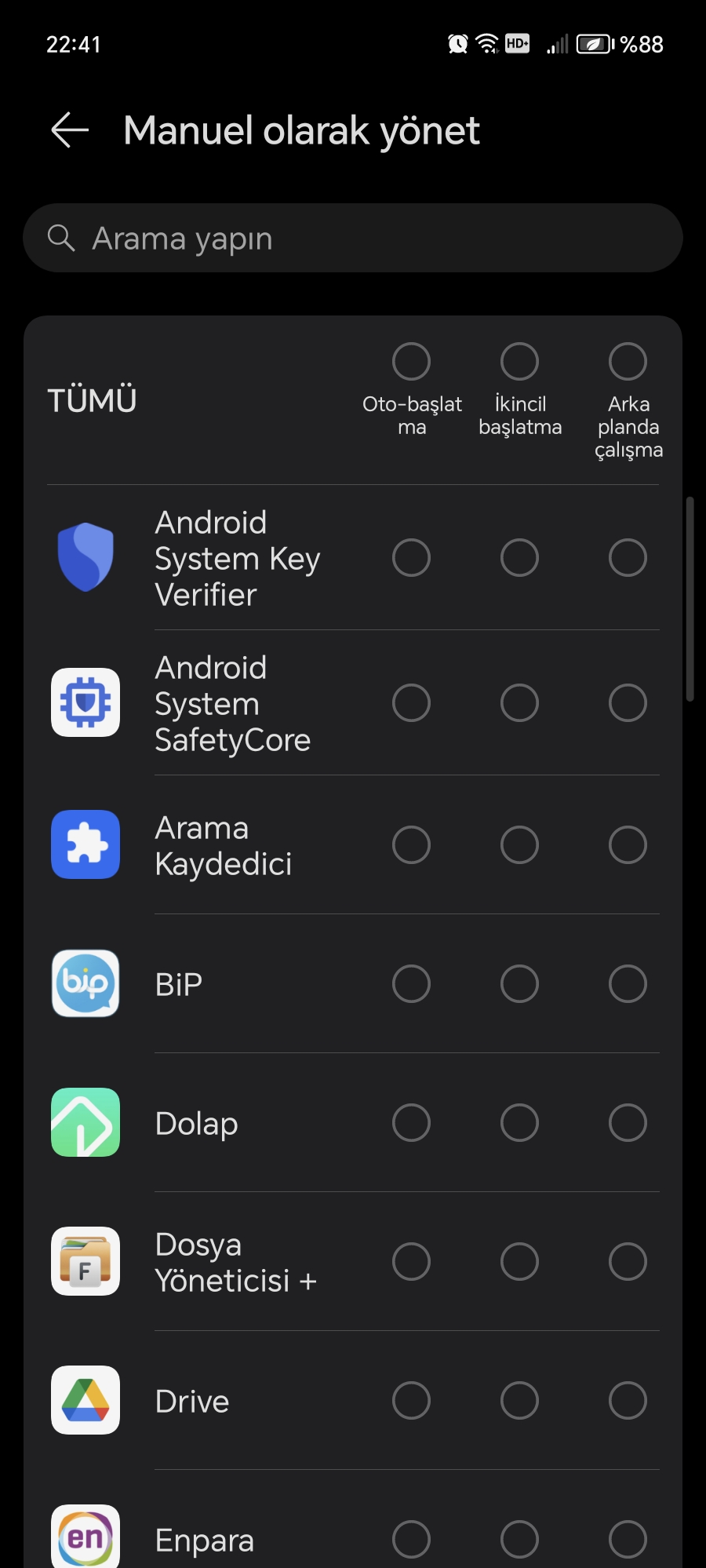Enable Arka planda çalışma for all apps

click(628, 362)
